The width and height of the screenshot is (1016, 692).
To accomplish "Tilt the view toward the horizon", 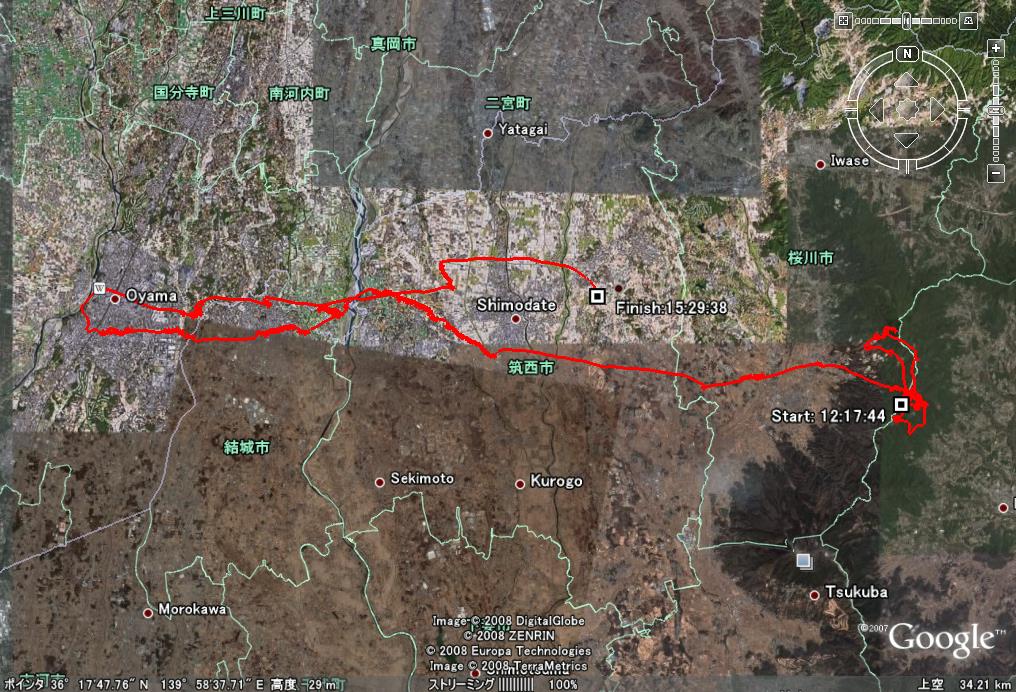I will [x=968, y=20].
